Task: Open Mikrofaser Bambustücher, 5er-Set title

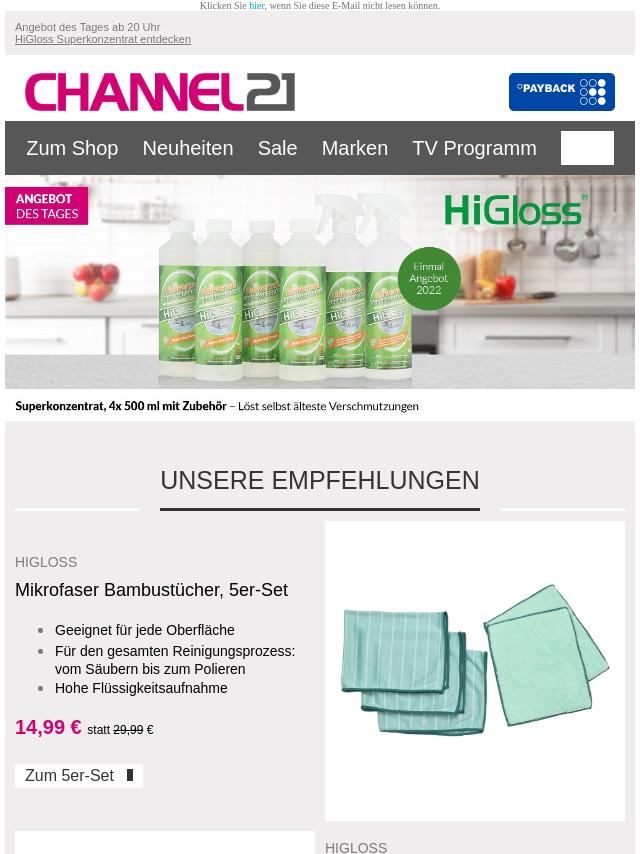Action: pyautogui.click(x=151, y=590)
